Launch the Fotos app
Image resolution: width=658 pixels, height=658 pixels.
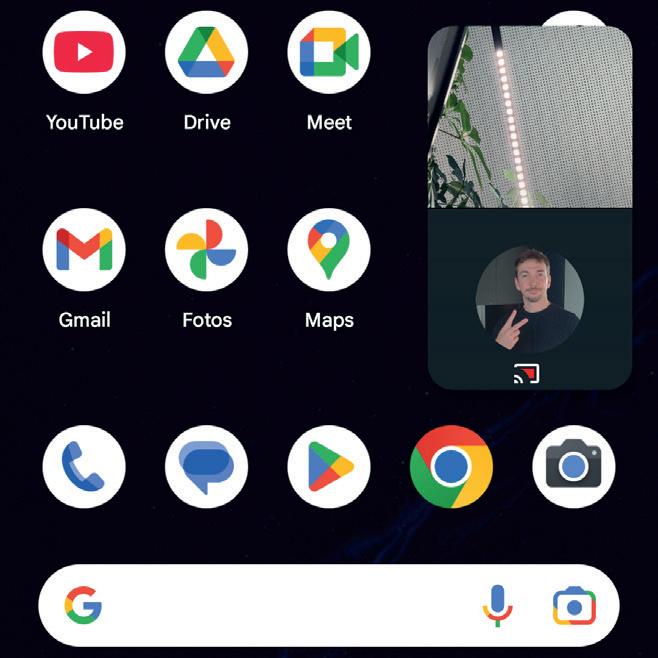click(x=206, y=249)
